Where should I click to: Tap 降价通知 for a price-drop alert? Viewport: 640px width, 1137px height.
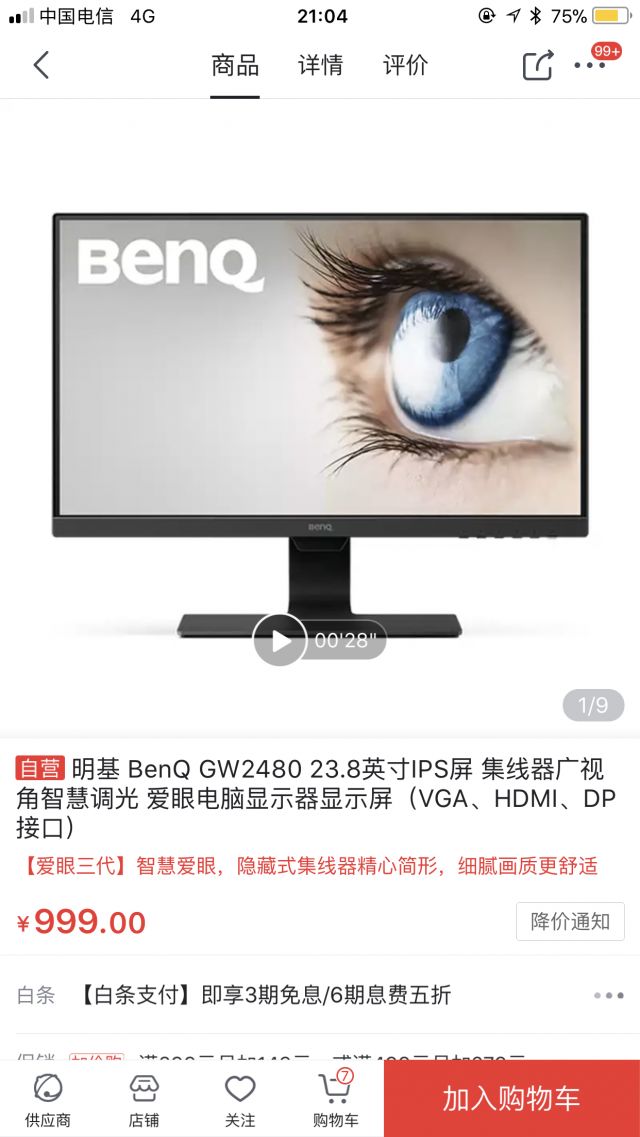tap(570, 921)
